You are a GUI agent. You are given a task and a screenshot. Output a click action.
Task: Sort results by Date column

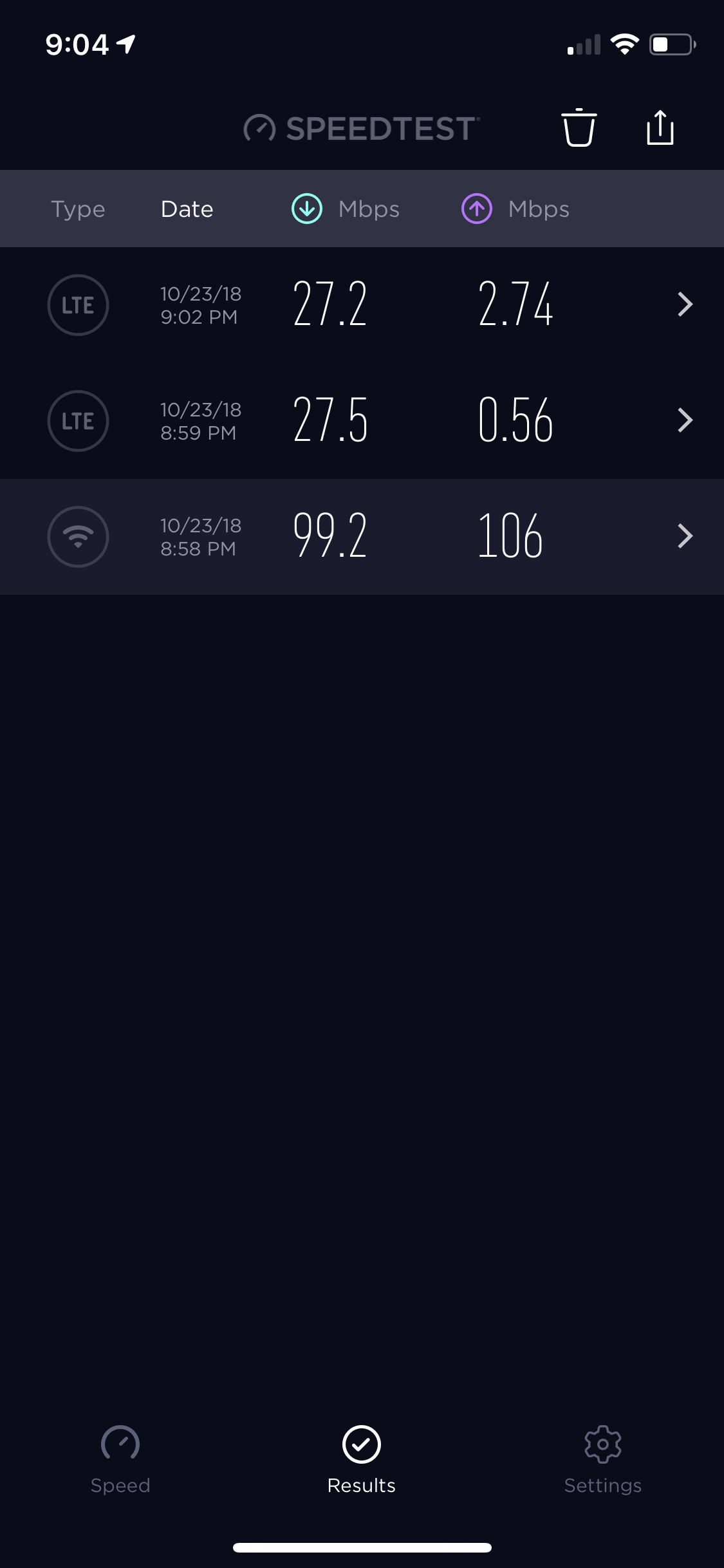(187, 209)
